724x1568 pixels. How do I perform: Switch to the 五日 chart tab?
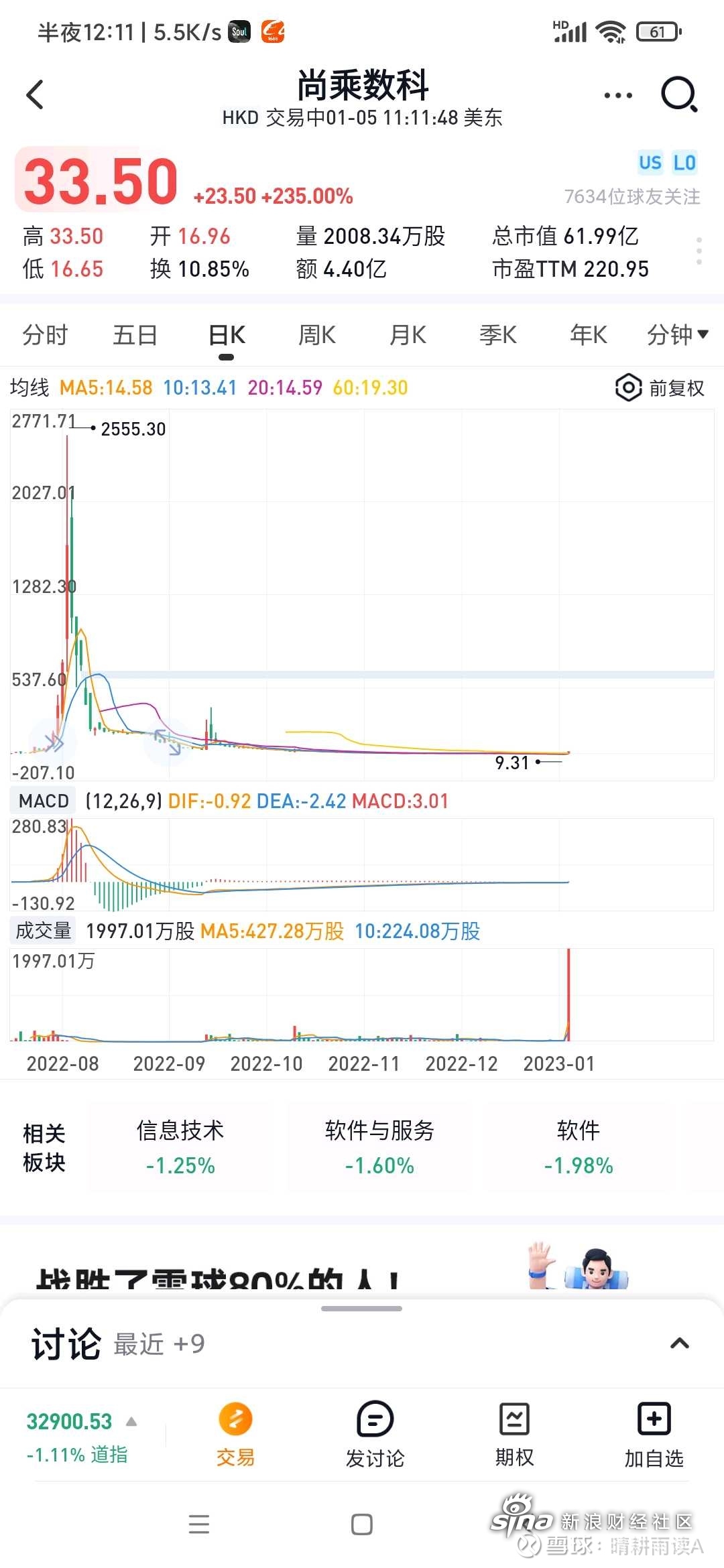coord(135,334)
